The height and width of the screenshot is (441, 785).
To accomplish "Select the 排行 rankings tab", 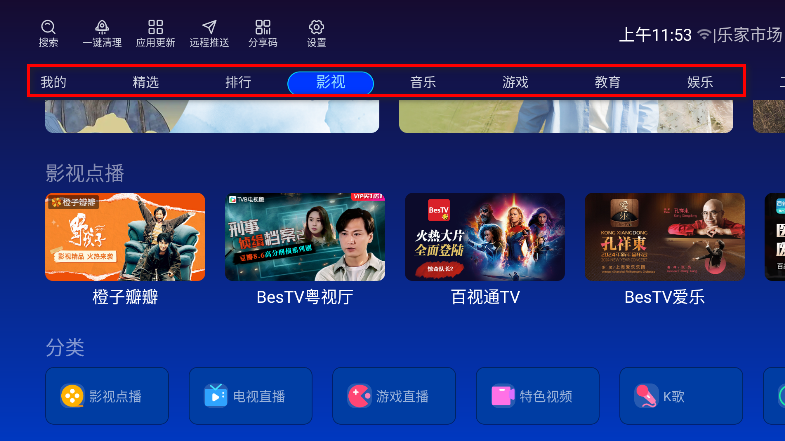I will click(x=238, y=82).
